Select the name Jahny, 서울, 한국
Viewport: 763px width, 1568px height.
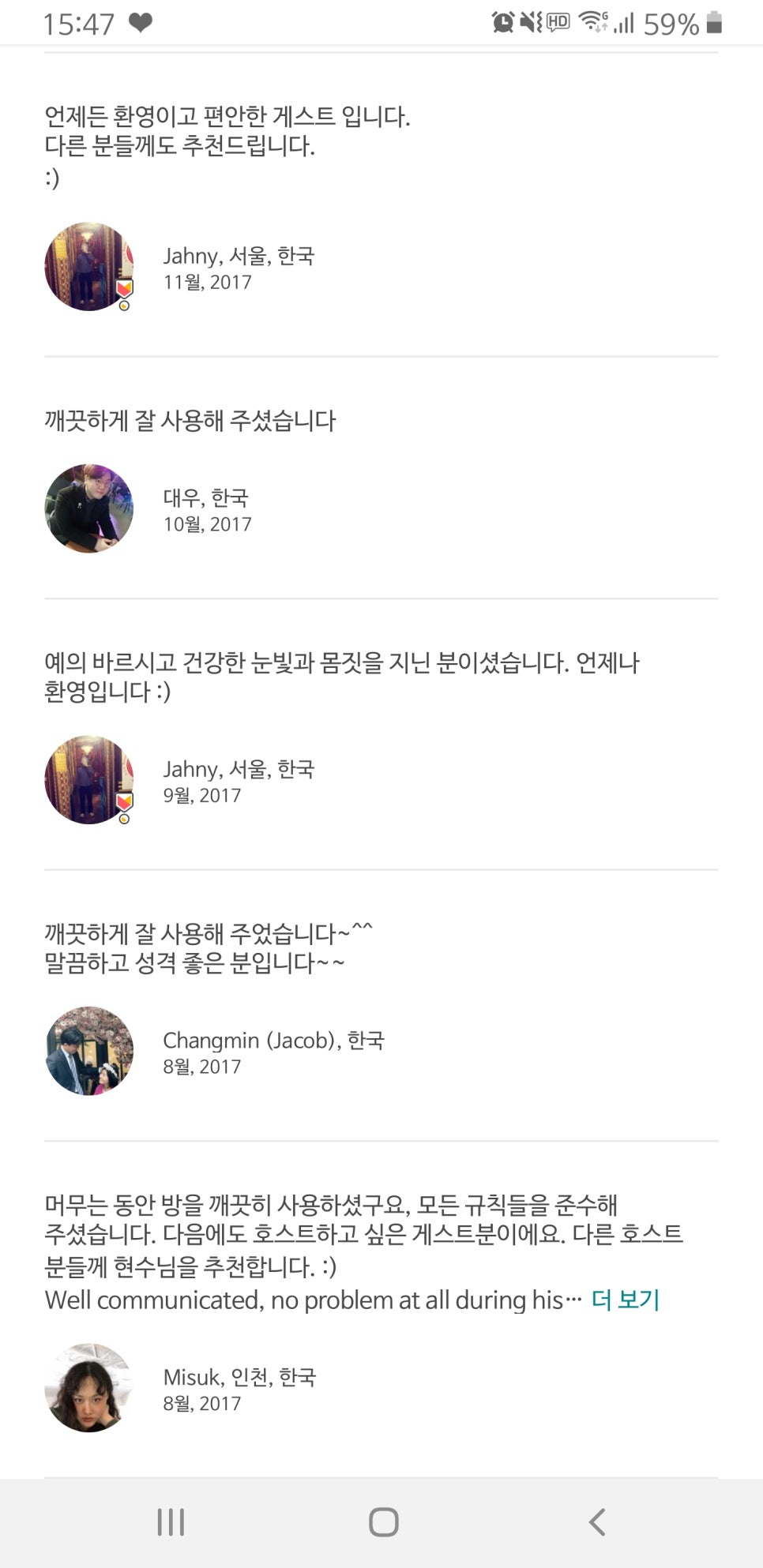(x=239, y=256)
